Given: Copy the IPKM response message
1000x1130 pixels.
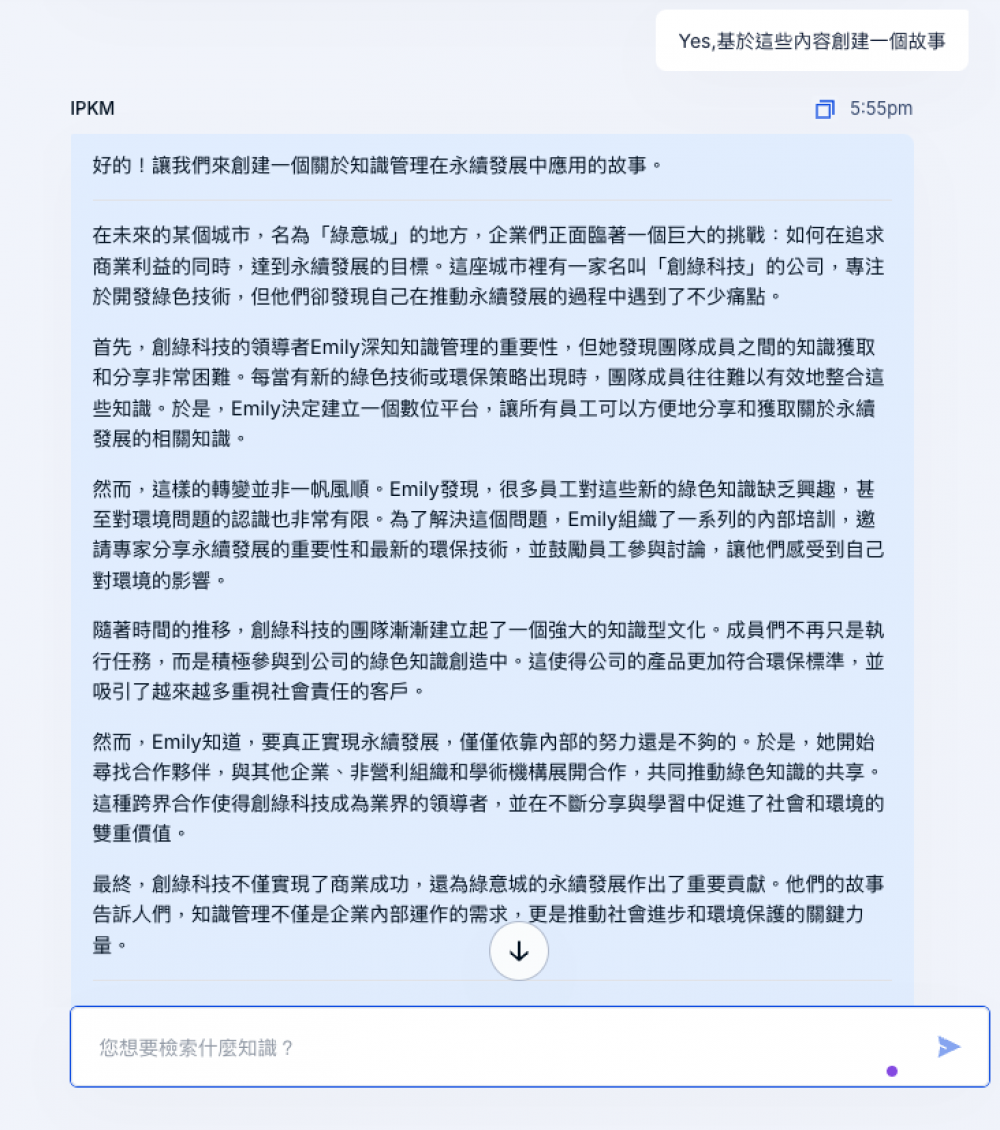Looking at the screenshot, I should (x=824, y=109).
